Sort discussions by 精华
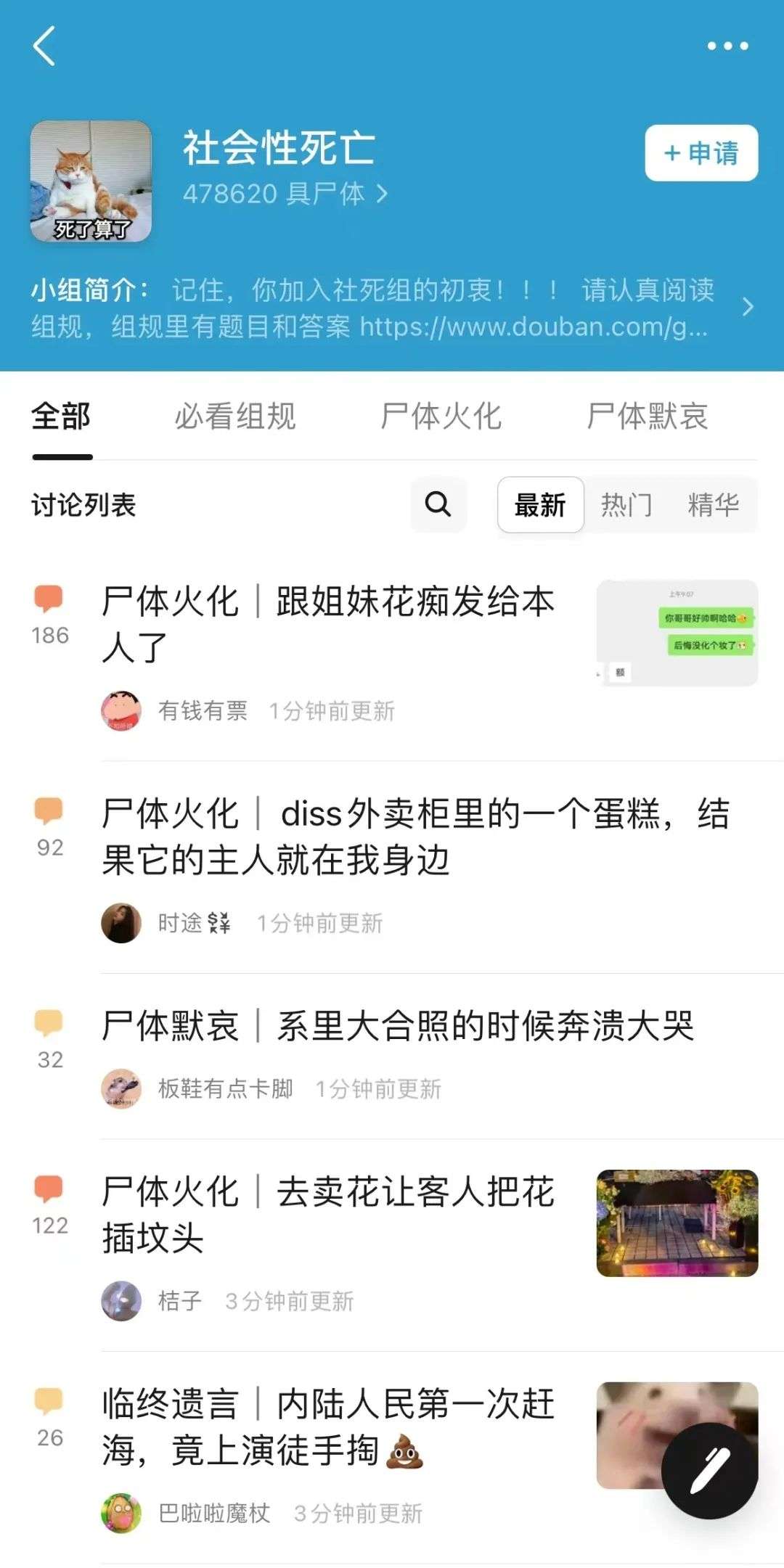 coord(713,505)
